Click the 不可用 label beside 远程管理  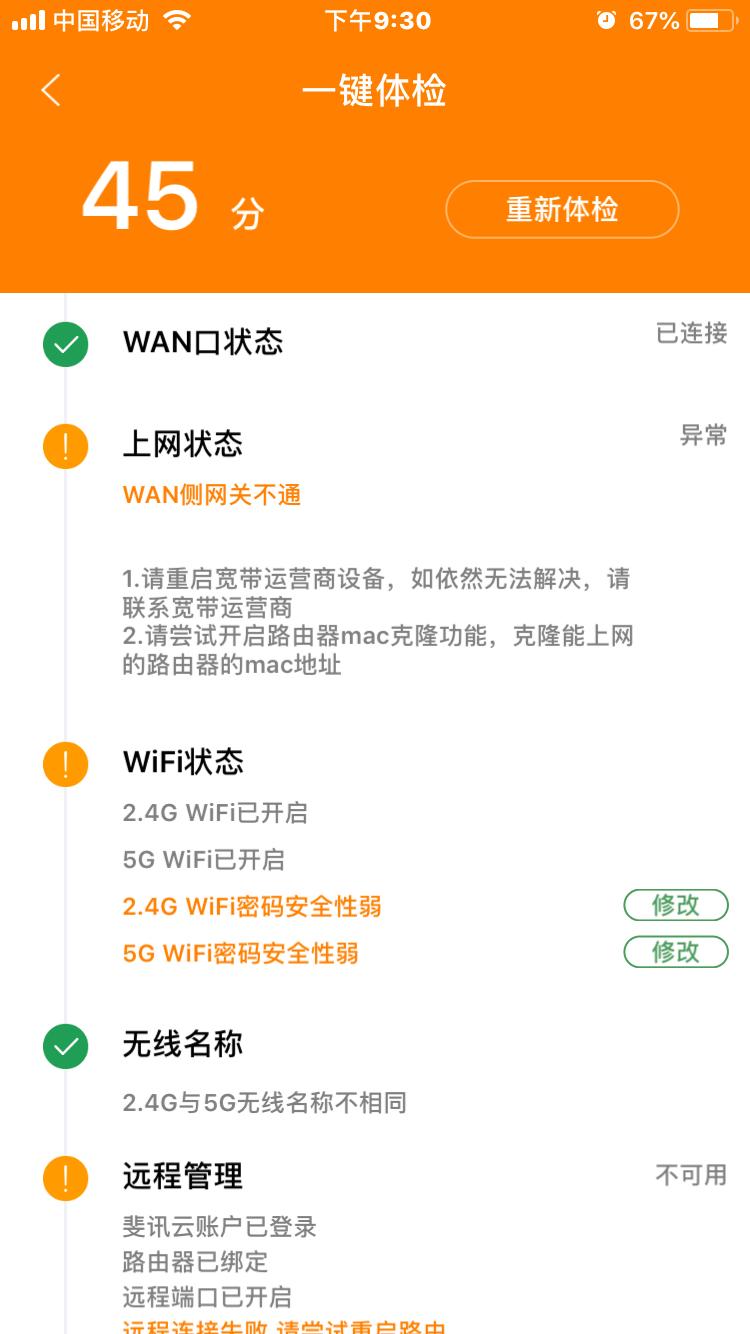pos(689,1176)
